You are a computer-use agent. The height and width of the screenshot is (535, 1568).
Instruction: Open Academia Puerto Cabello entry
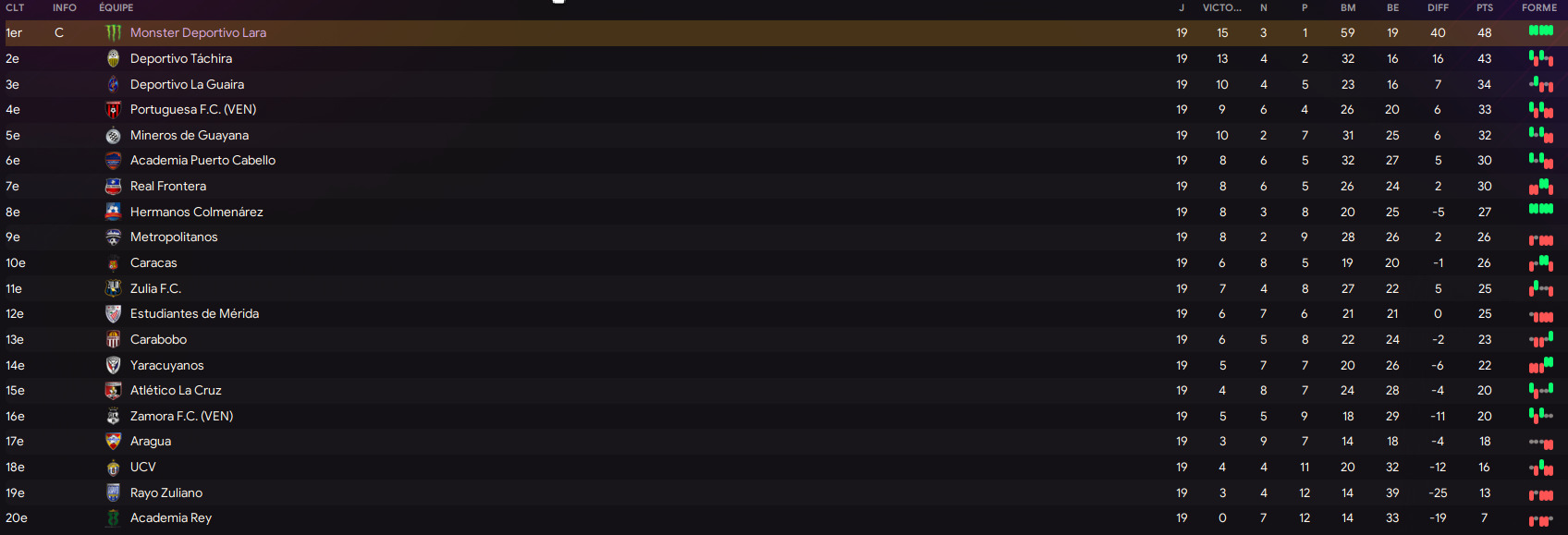click(202, 160)
